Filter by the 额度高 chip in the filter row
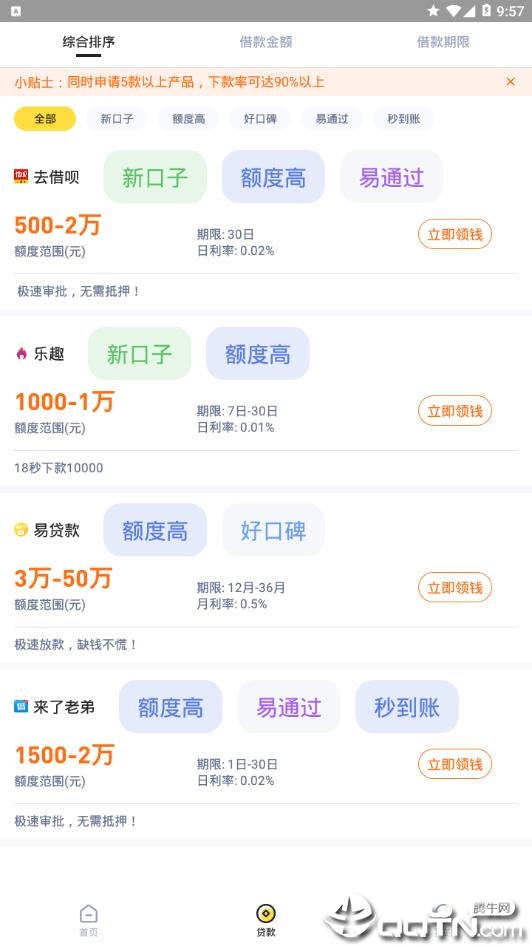Screen dimensions: 532x946 coord(188,119)
